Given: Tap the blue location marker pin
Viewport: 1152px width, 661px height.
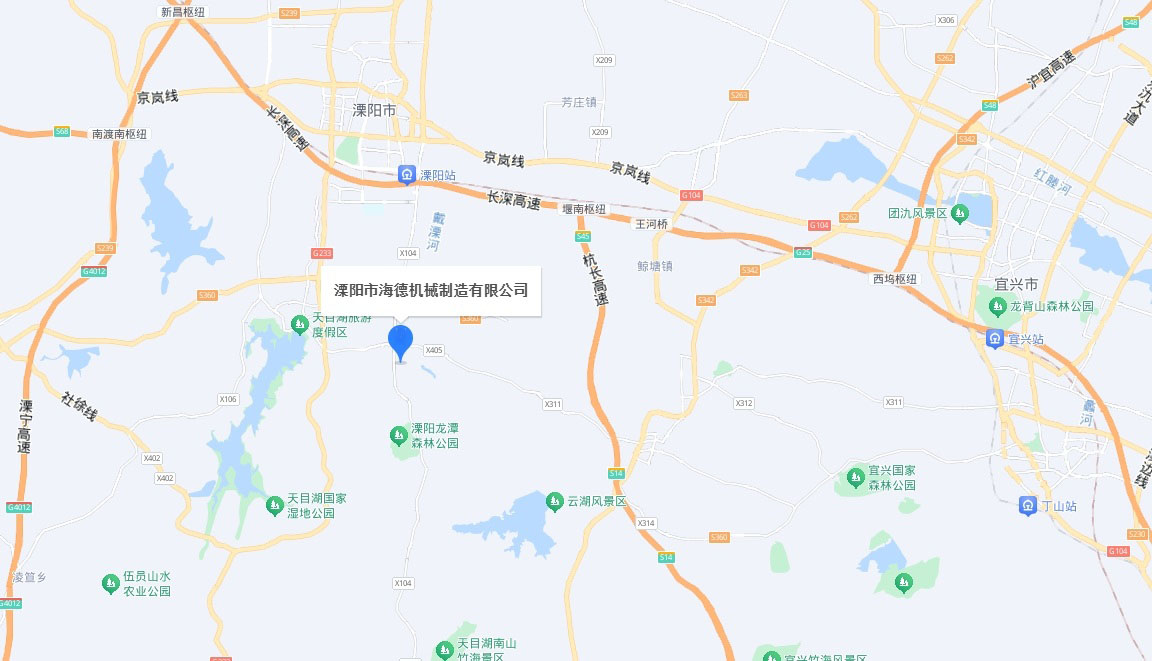Looking at the screenshot, I should tap(400, 340).
